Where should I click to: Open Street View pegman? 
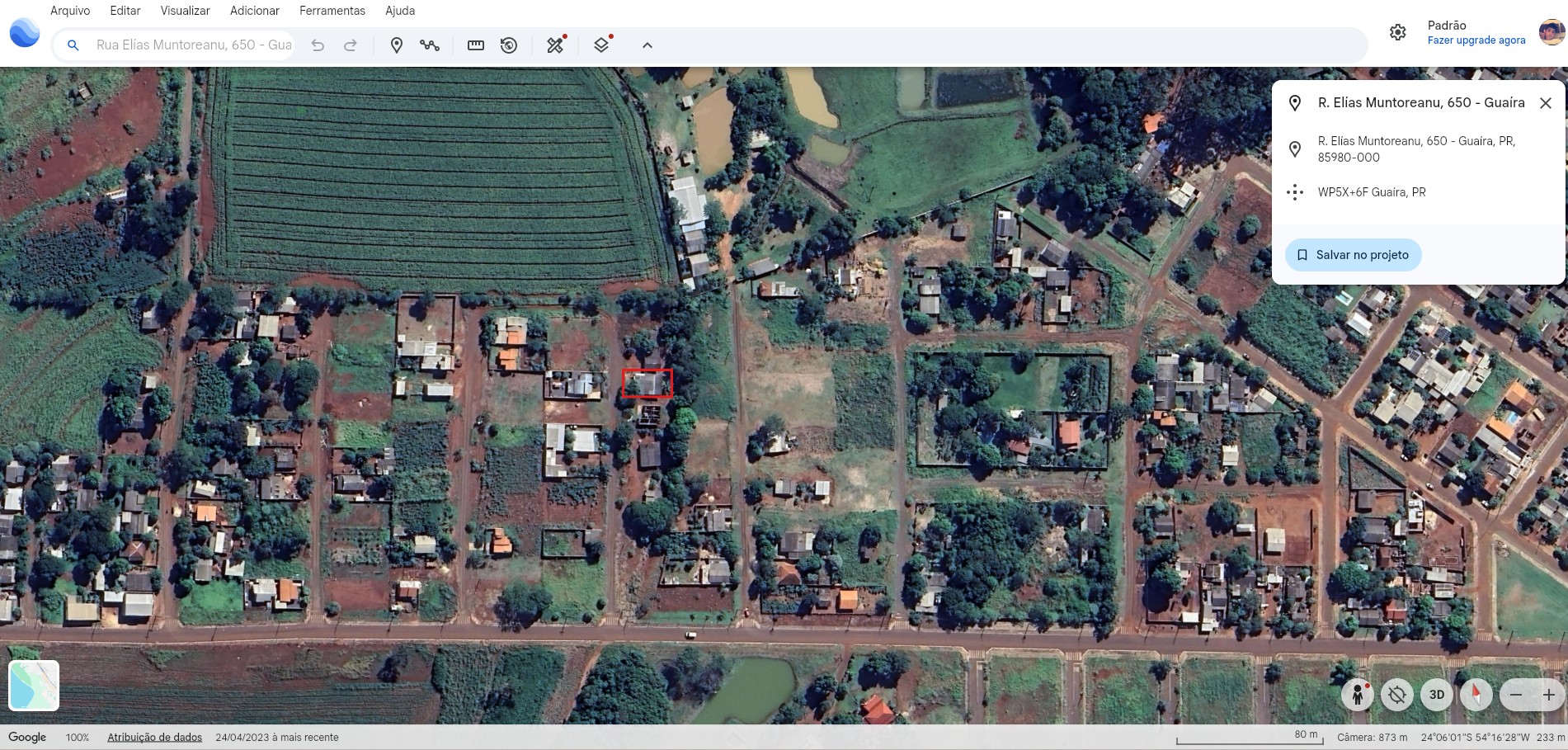click(x=1357, y=695)
